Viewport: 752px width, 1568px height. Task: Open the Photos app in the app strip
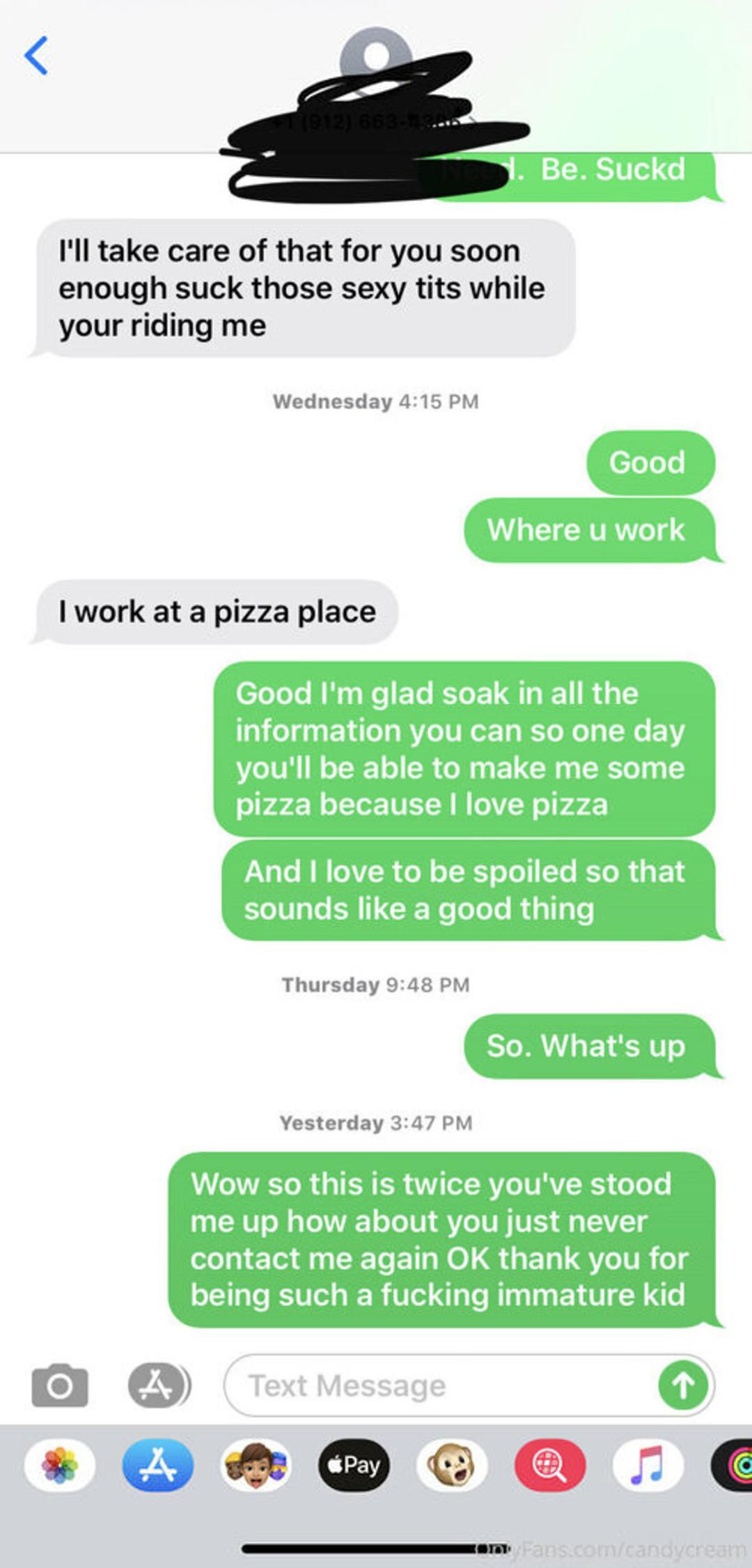(x=60, y=1465)
